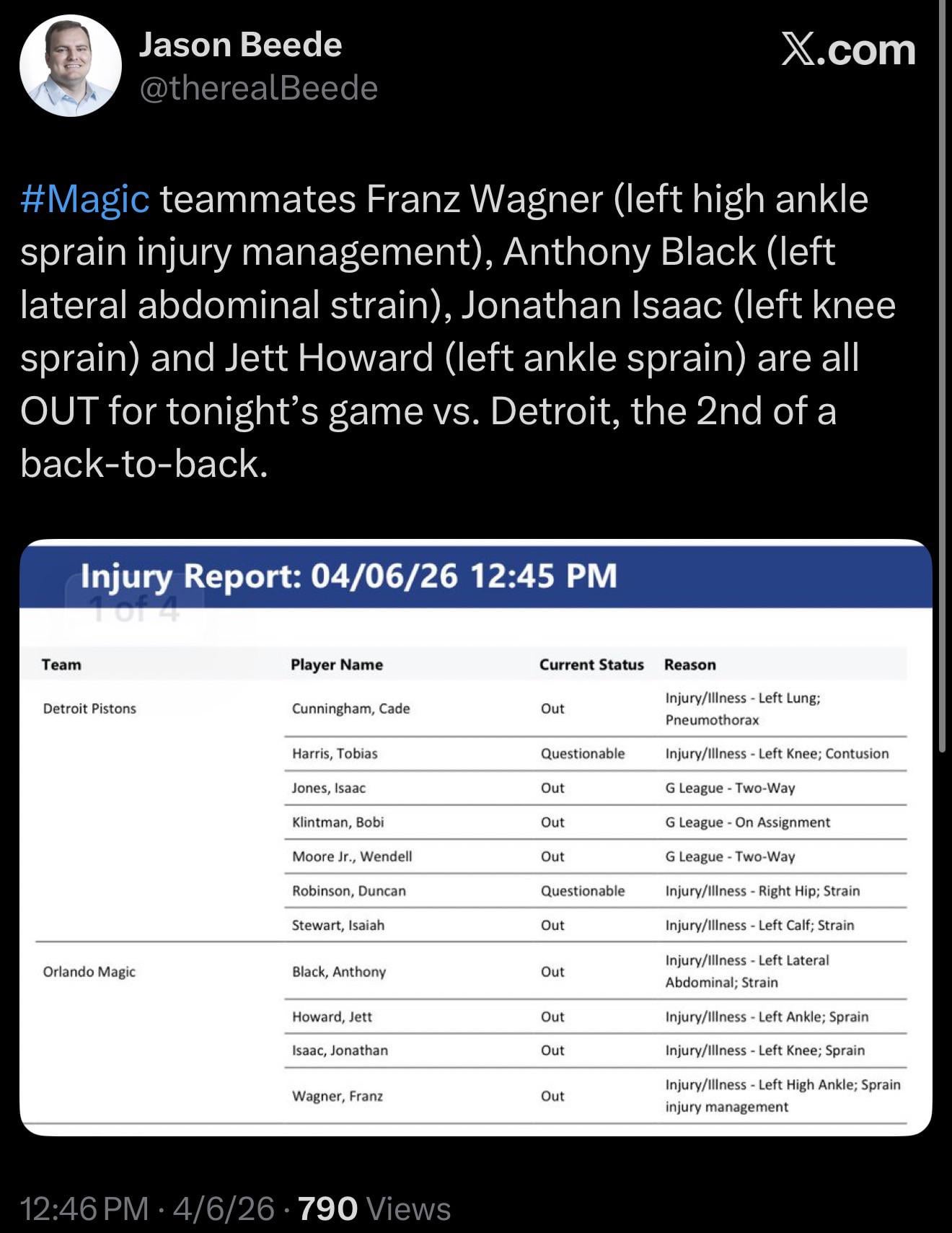The width and height of the screenshot is (952, 1233).
Task: Open the #Magic hashtag
Action: pos(85,199)
